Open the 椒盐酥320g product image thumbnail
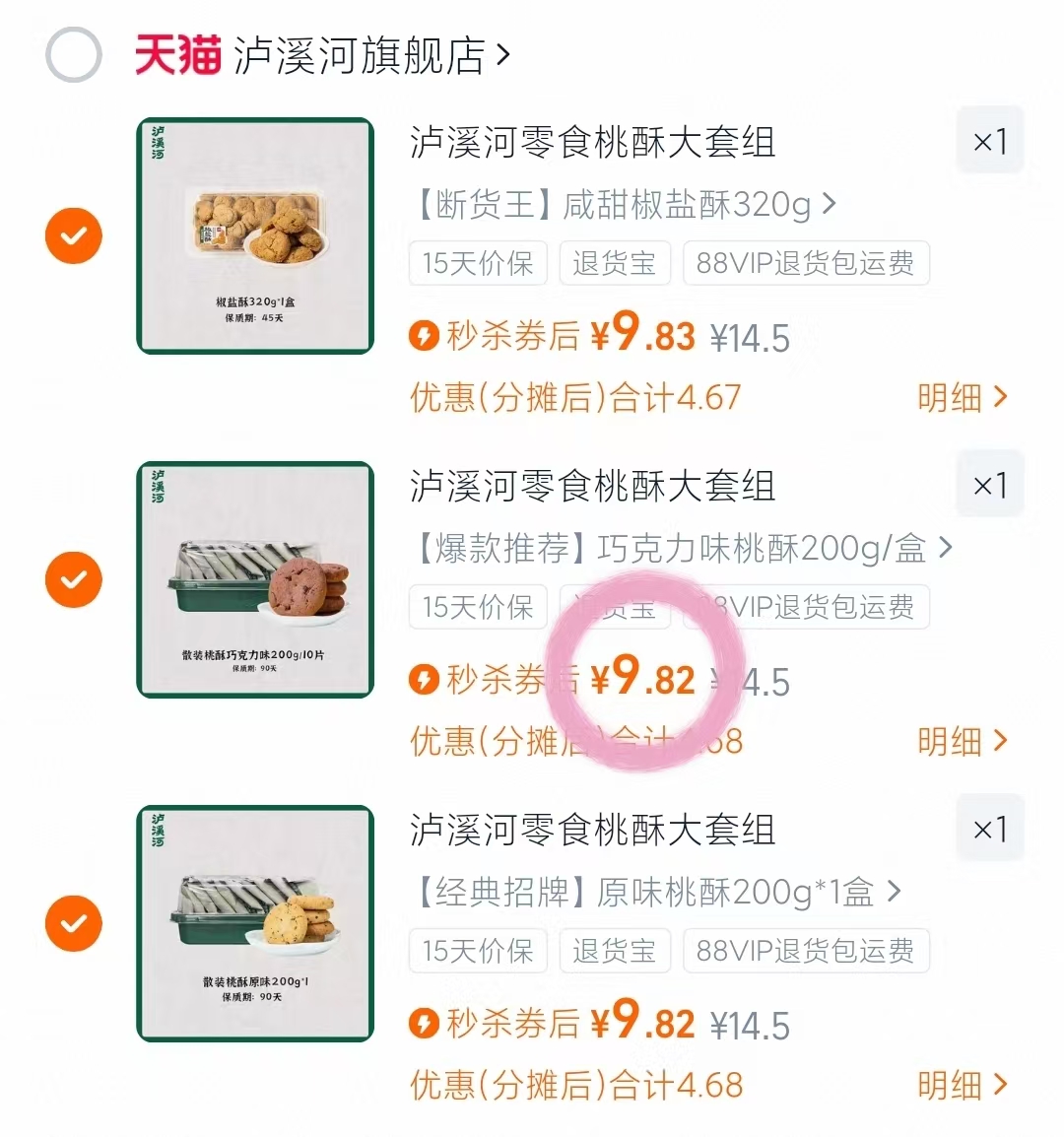Image resolution: width=1064 pixels, height=1137 pixels. click(255, 236)
